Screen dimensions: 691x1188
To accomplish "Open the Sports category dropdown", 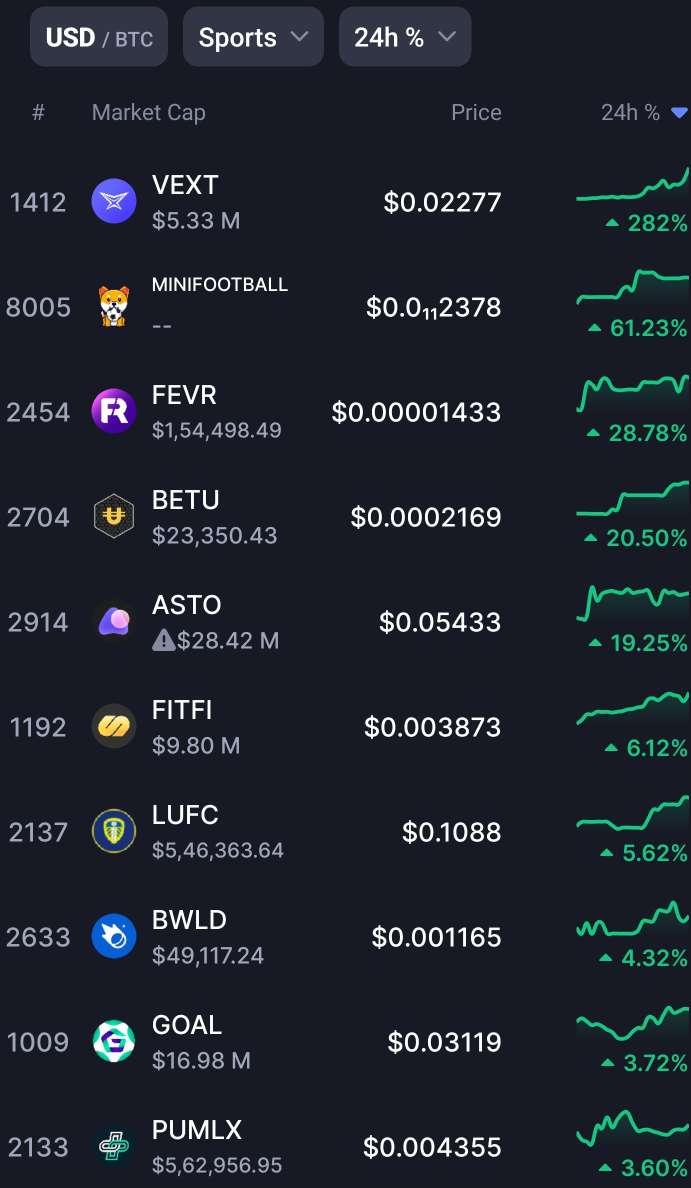I will [253, 38].
